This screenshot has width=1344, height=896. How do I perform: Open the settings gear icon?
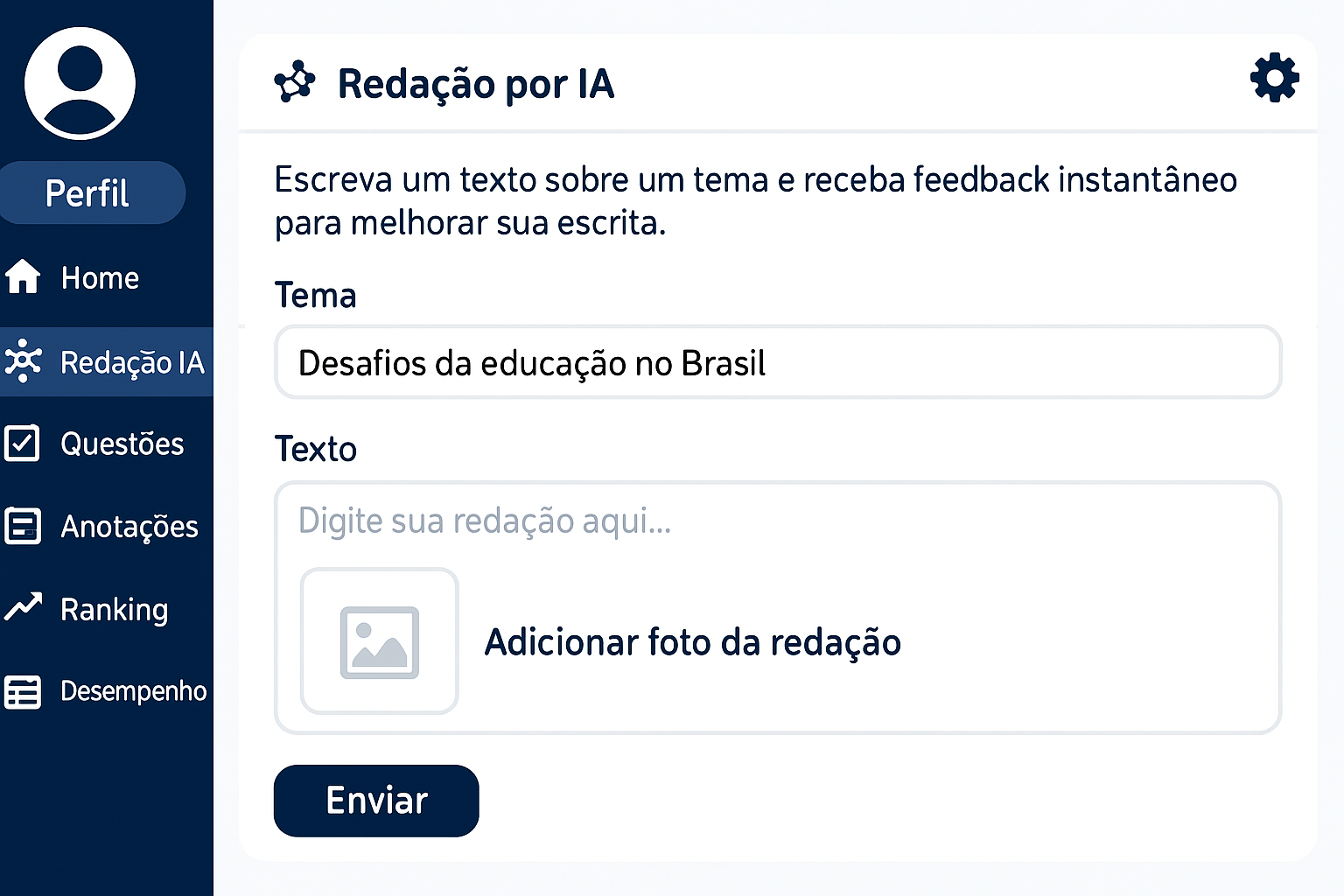(x=1274, y=78)
